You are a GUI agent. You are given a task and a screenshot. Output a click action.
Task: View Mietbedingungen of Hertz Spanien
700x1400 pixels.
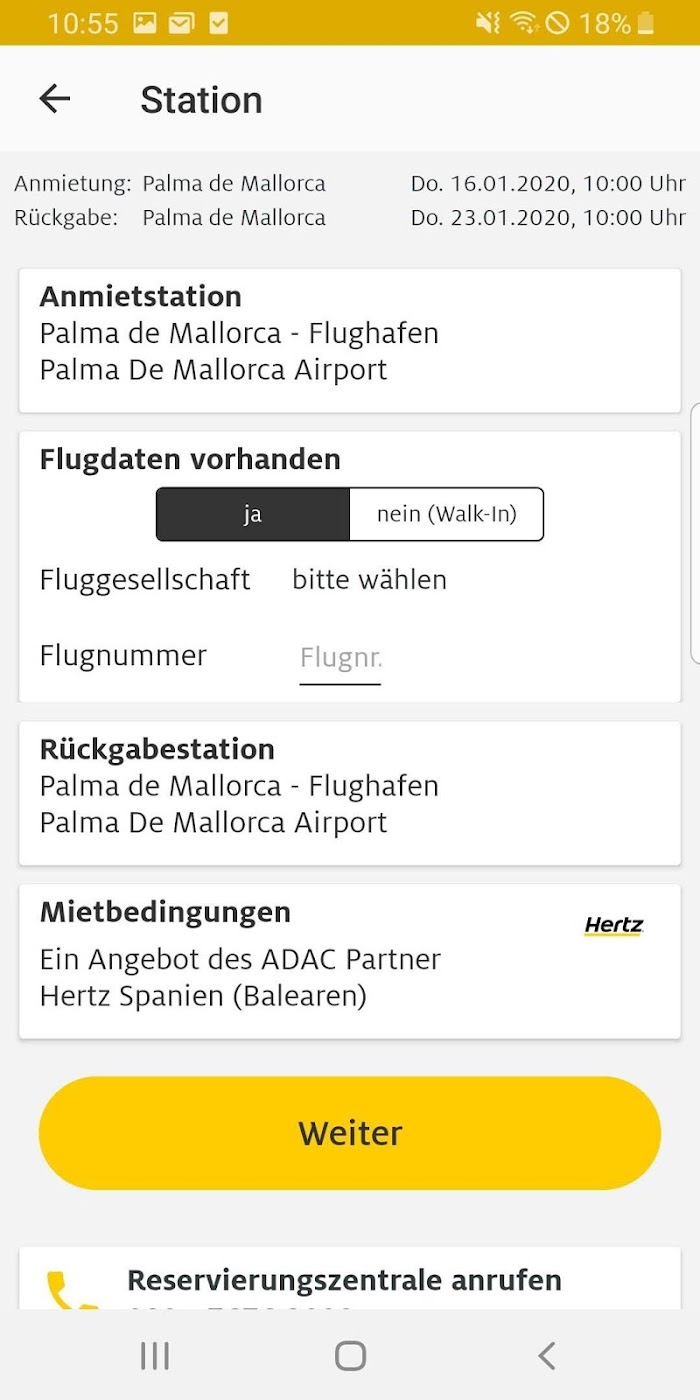click(x=350, y=961)
